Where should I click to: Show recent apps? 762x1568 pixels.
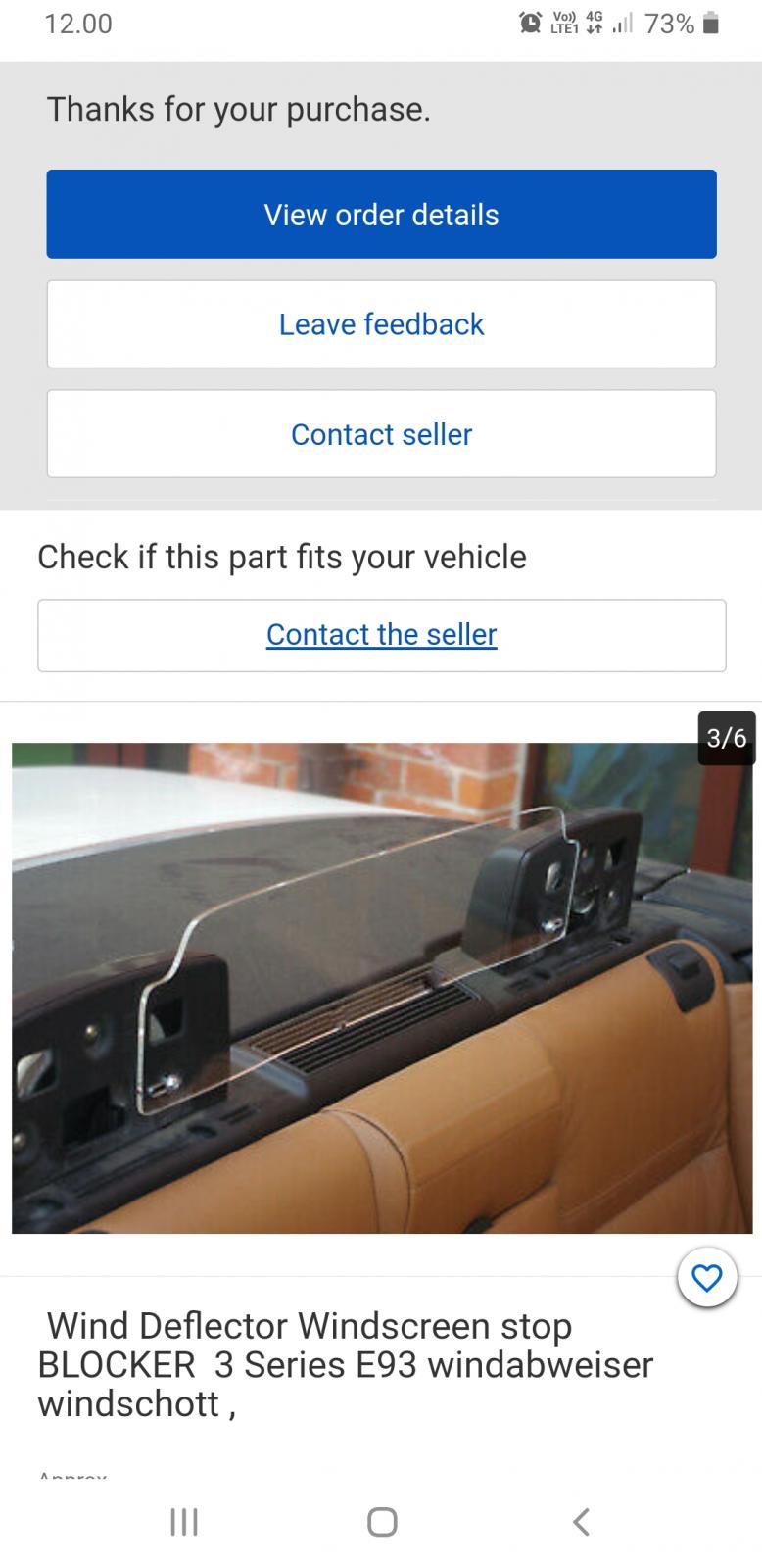pyautogui.click(x=183, y=1521)
